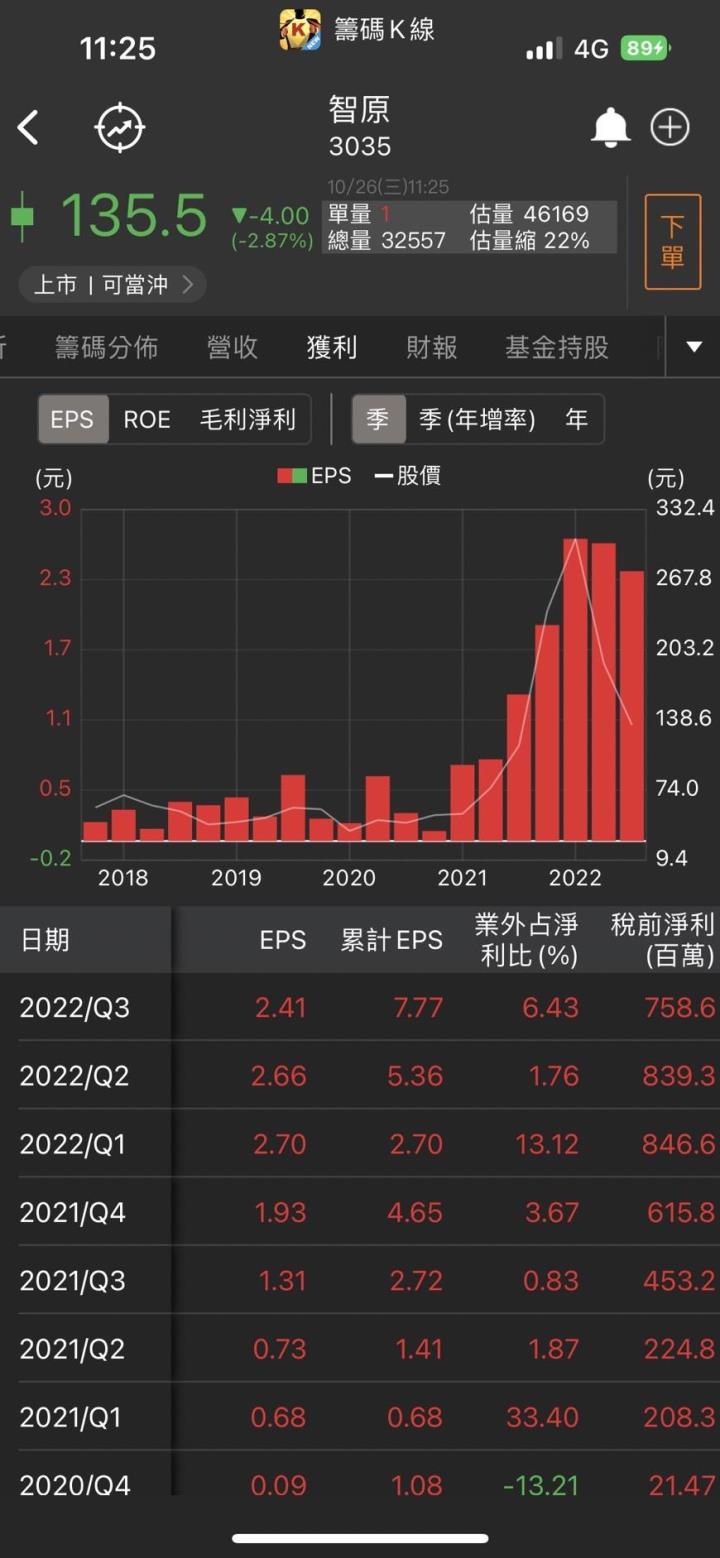Select the 獲利 tab
Viewport: 720px width, 1558px height.
(x=331, y=347)
